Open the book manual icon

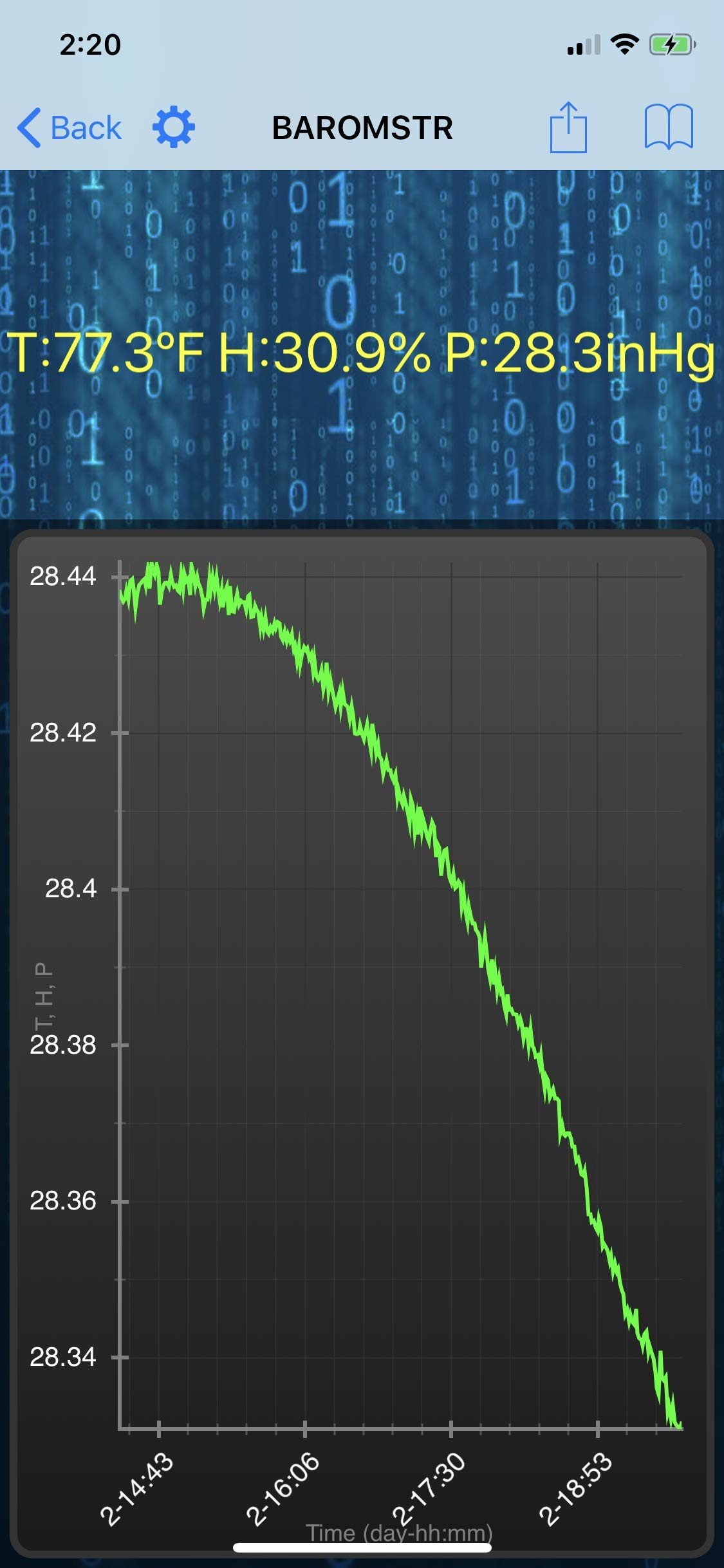tap(669, 127)
